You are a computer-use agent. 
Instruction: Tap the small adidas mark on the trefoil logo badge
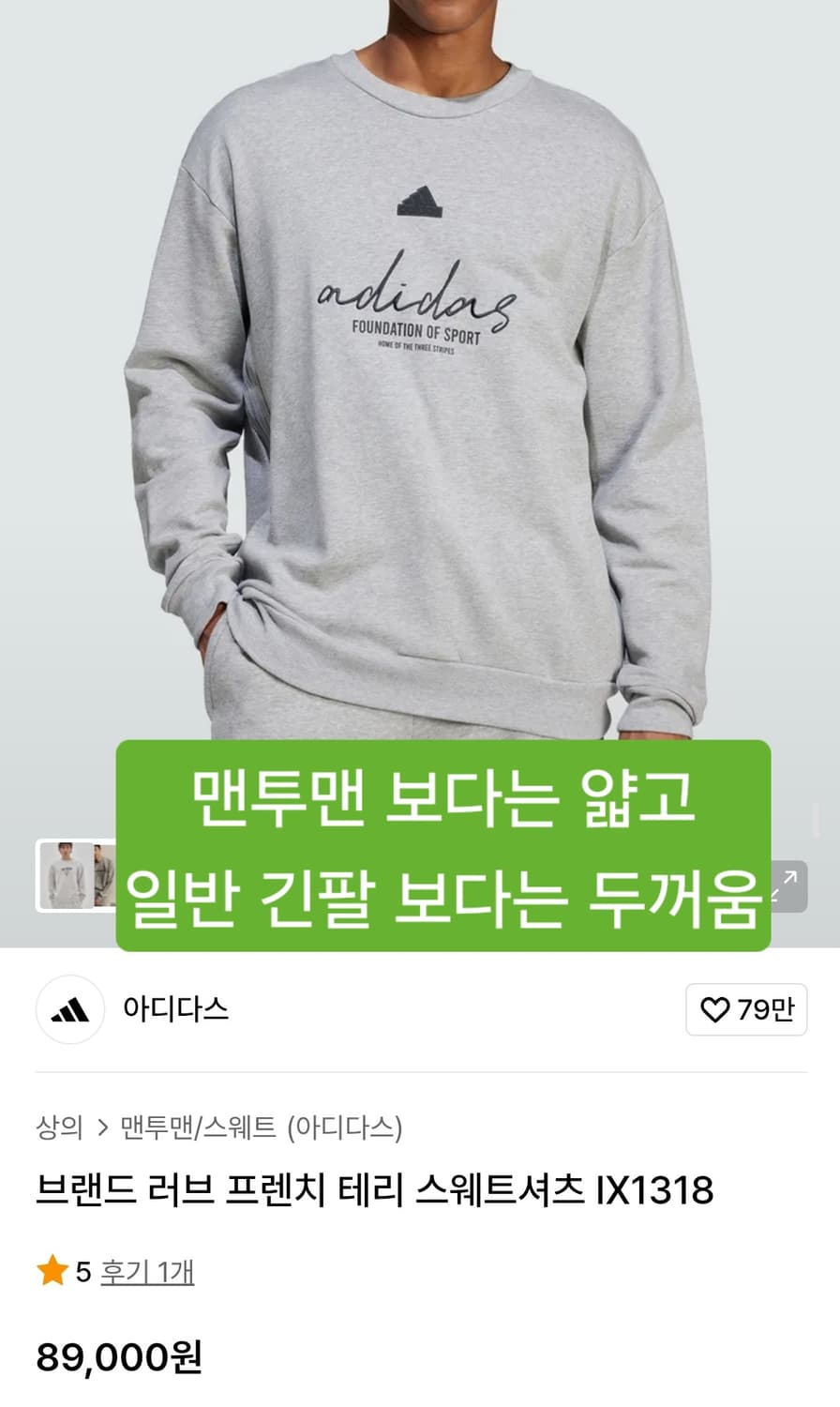coord(422,200)
